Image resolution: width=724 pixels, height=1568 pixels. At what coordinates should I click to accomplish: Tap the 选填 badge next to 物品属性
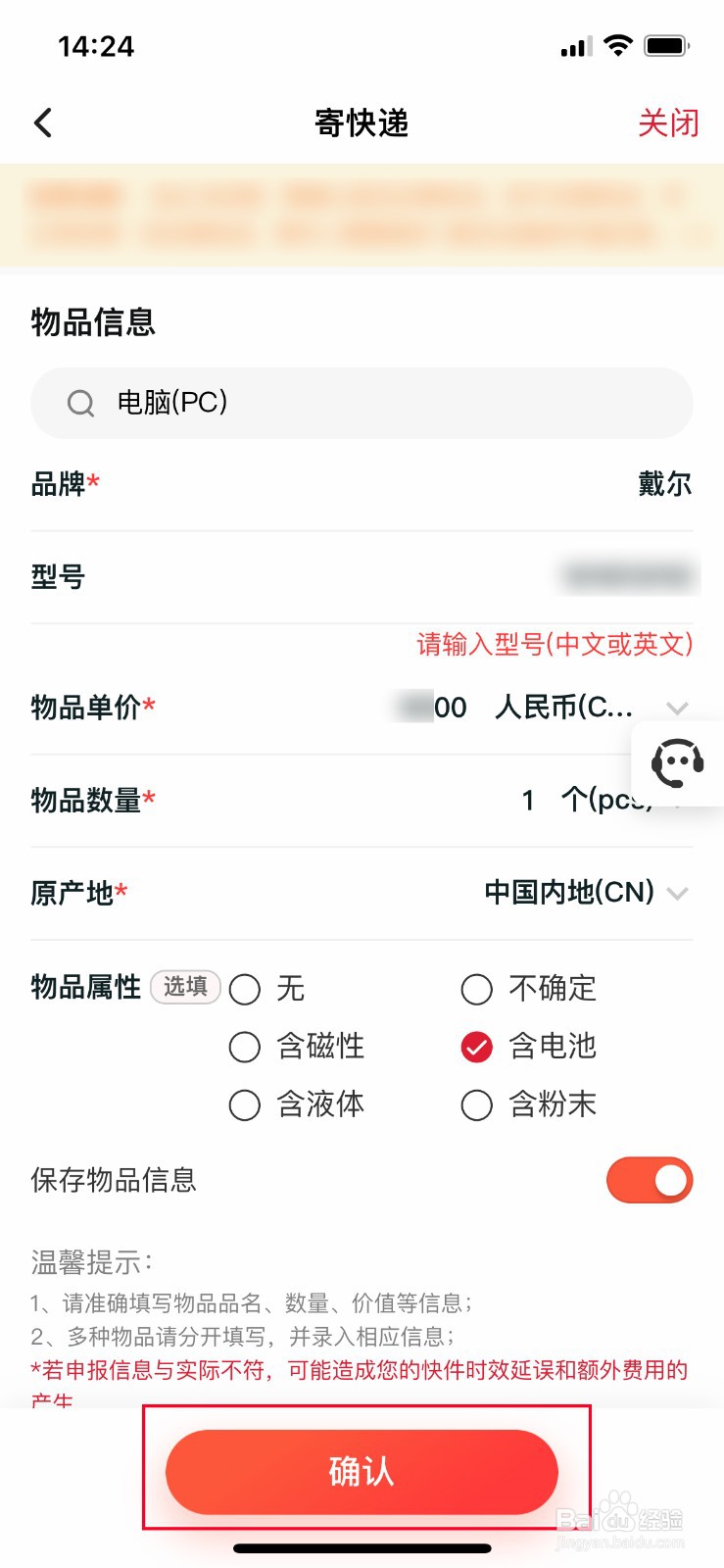click(x=184, y=987)
